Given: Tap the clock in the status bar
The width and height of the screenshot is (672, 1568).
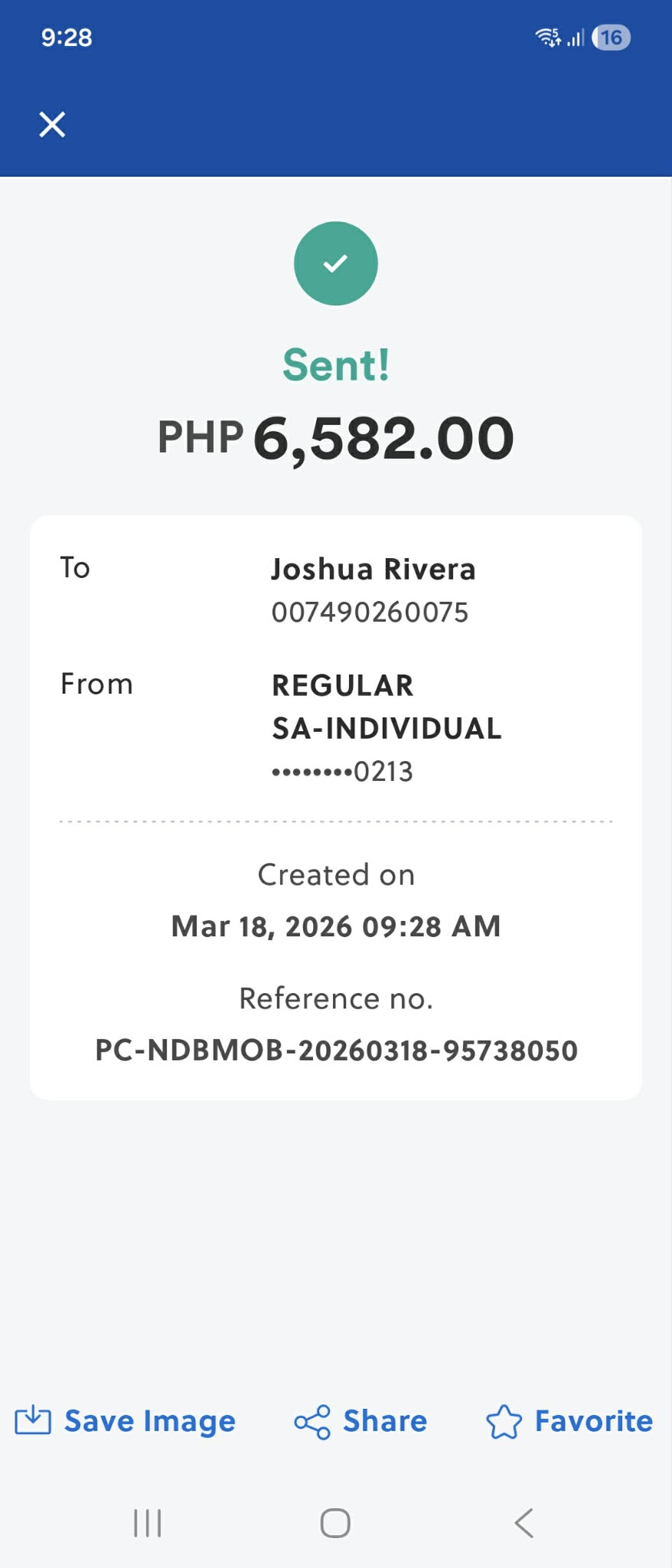Looking at the screenshot, I should point(65,37).
